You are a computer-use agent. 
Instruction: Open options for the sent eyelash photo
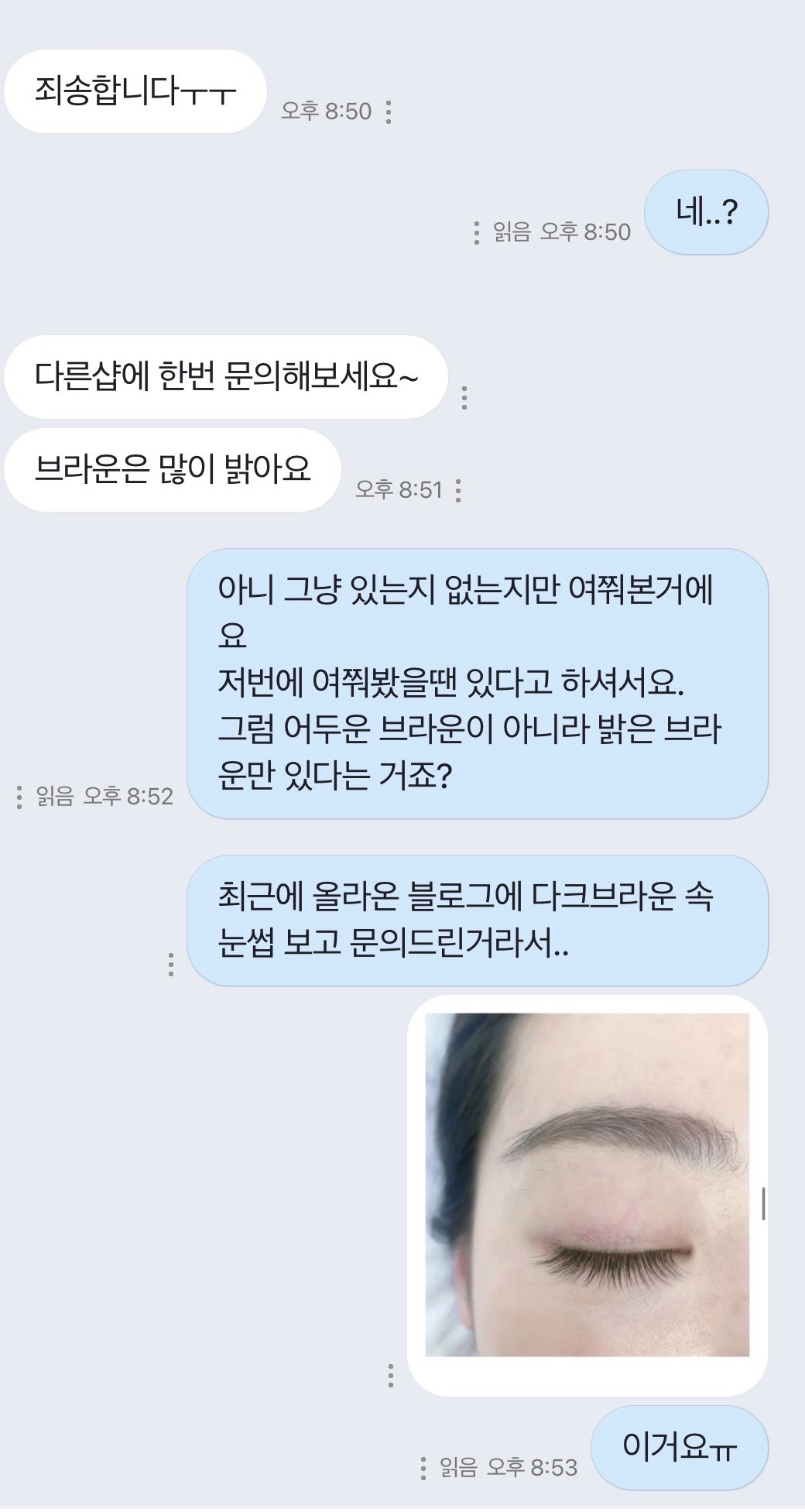click(391, 1375)
